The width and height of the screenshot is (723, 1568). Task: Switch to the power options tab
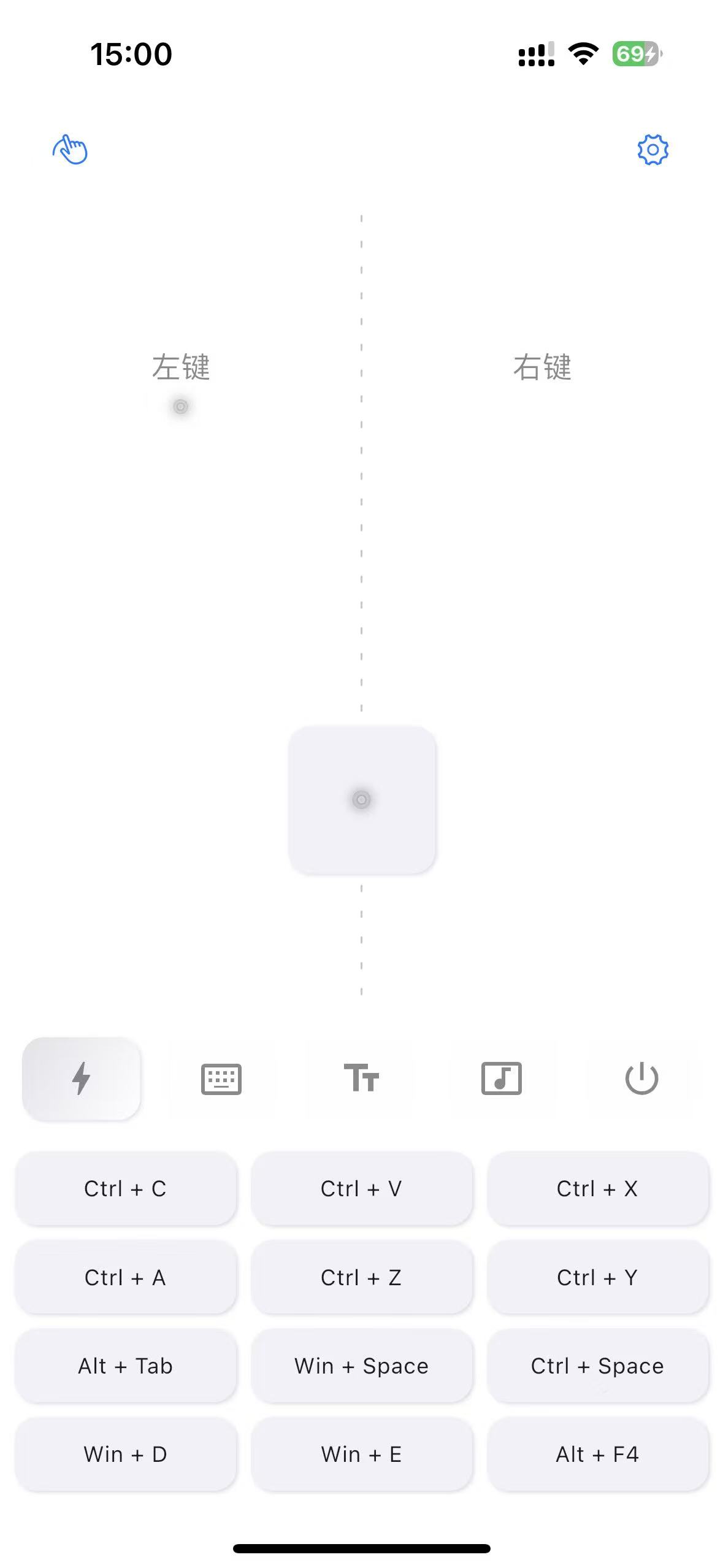[x=641, y=1078]
